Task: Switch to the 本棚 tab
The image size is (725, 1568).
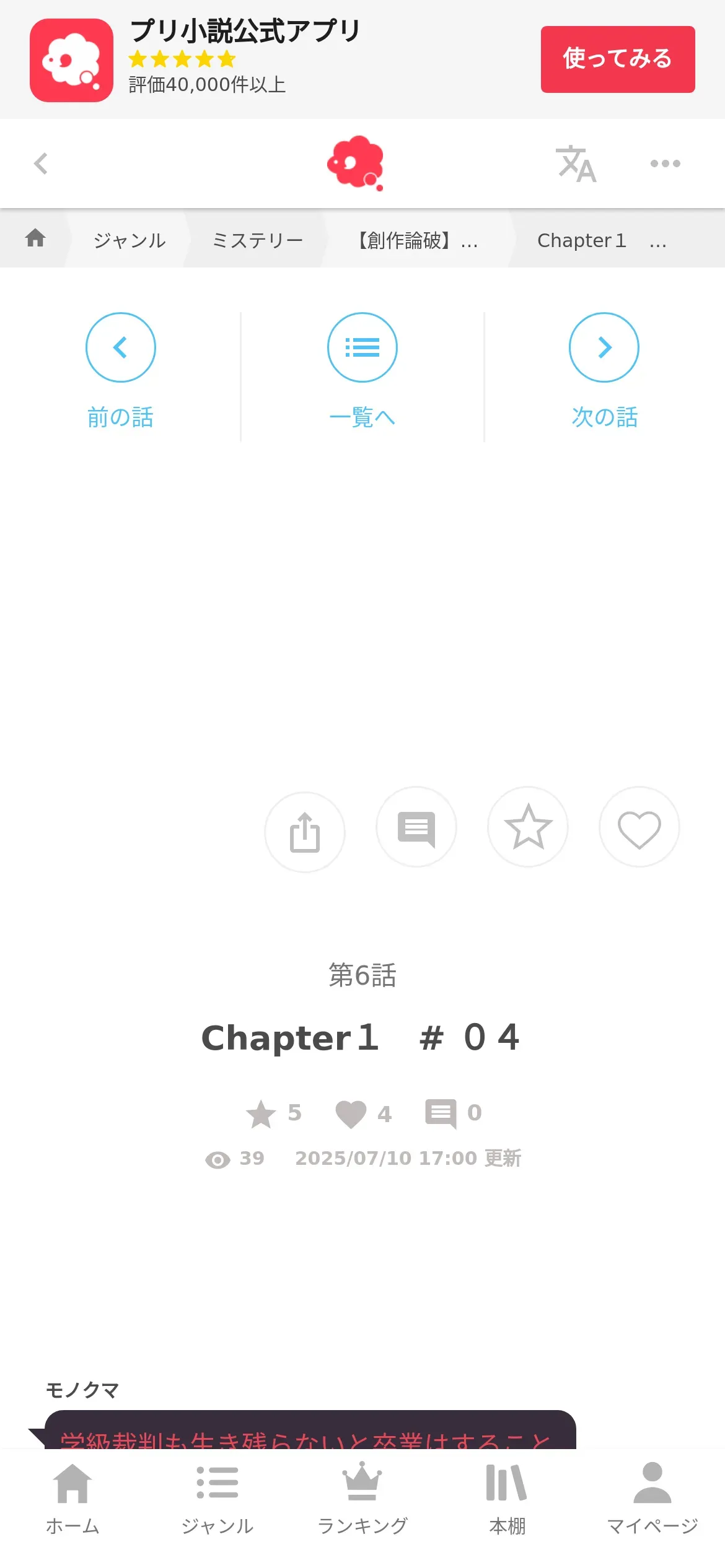Action: coord(507,1499)
